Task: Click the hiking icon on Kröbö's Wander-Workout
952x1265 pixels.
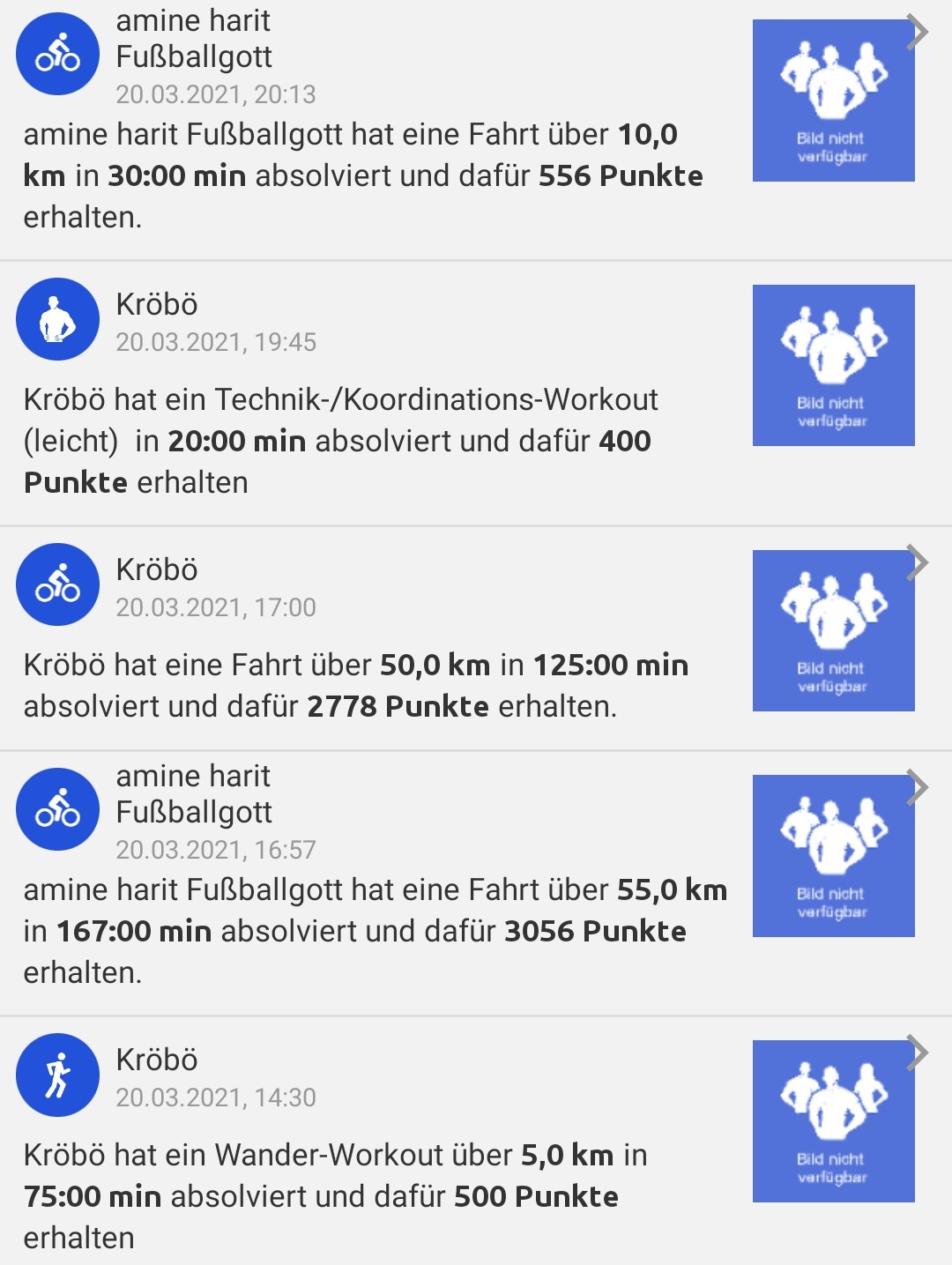Action: 56,1075
